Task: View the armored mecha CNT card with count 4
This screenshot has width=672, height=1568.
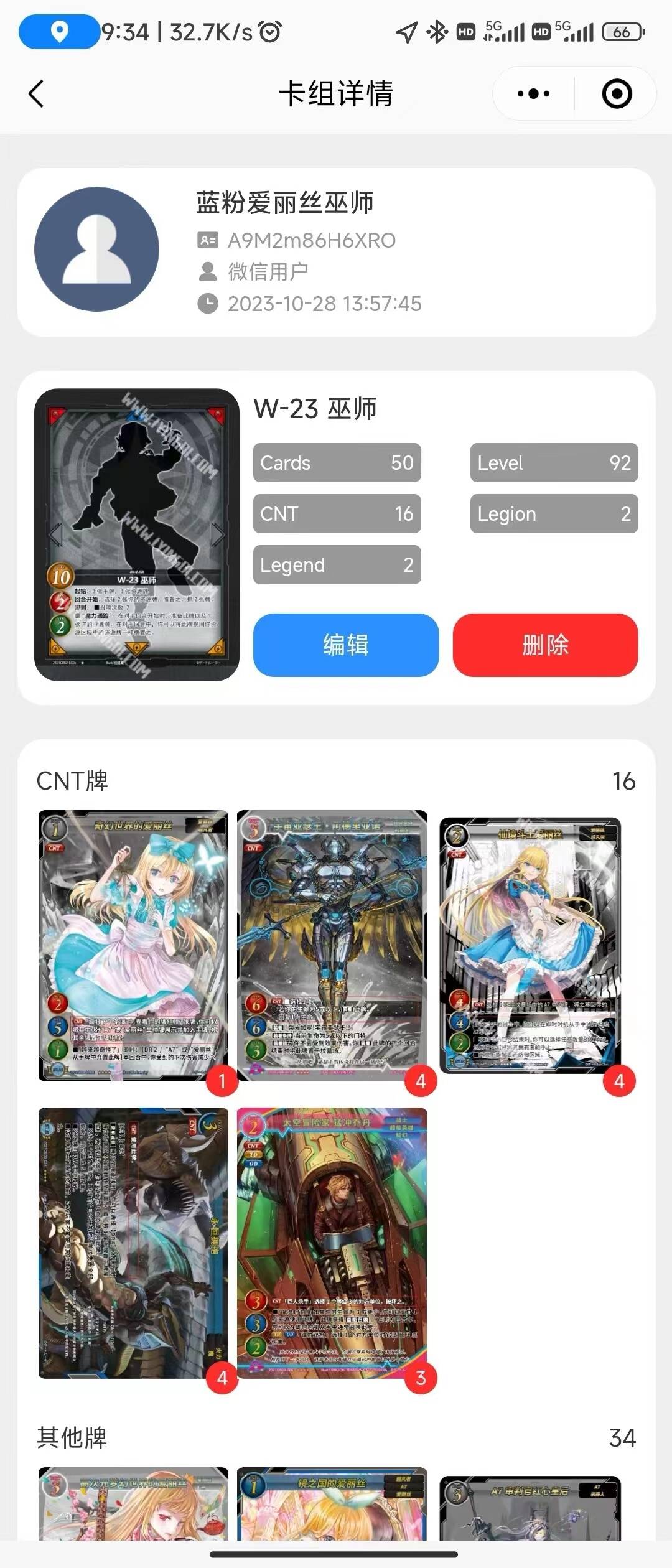Action: (332, 945)
